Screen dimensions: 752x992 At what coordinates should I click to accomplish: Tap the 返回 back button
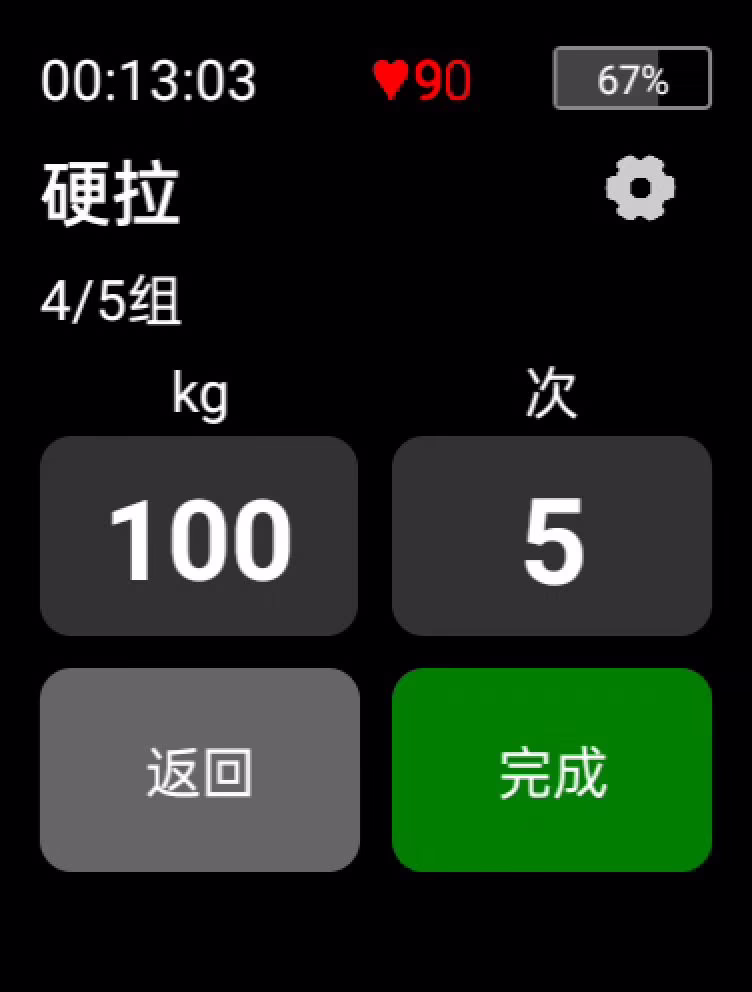point(199,770)
